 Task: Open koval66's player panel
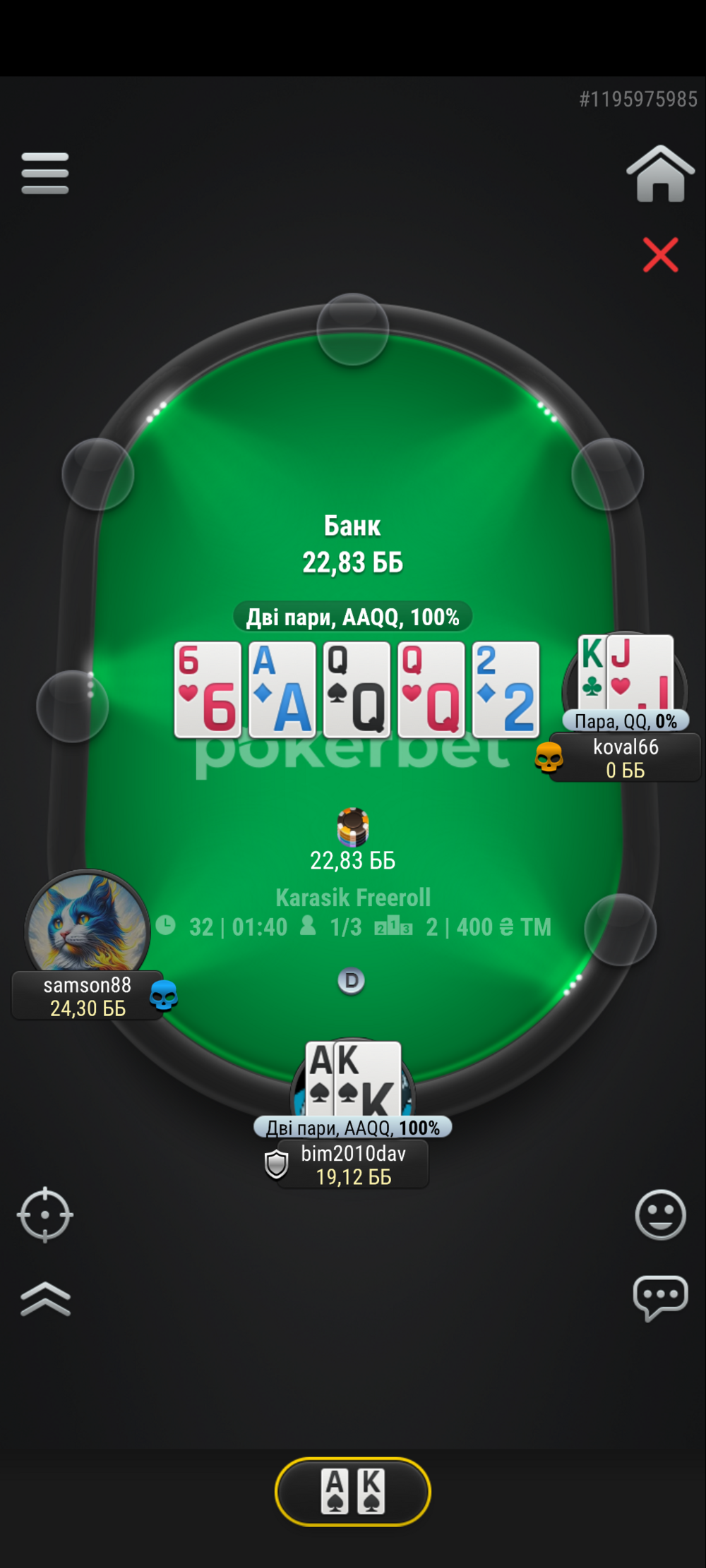[x=625, y=758]
